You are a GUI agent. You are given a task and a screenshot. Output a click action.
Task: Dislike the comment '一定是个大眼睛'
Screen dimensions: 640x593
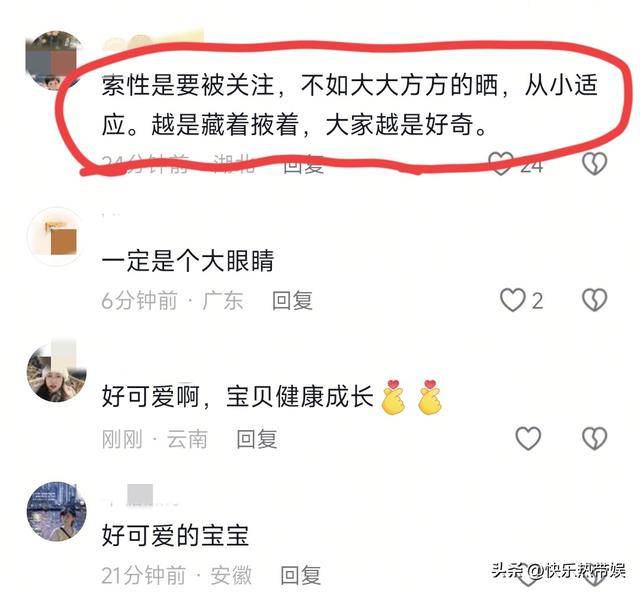click(x=595, y=299)
